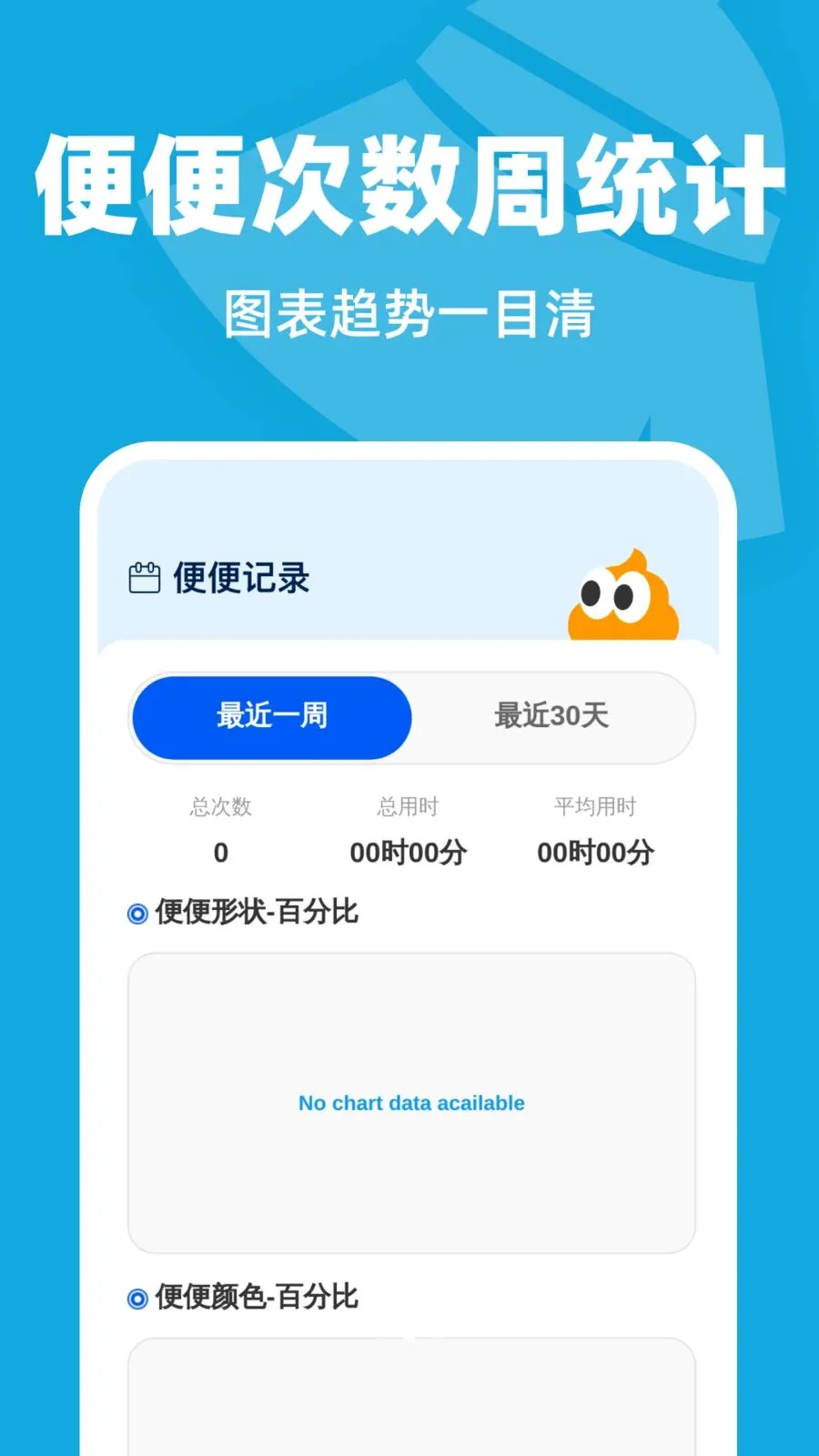Click the 总次数 statistic value 0

[x=219, y=853]
